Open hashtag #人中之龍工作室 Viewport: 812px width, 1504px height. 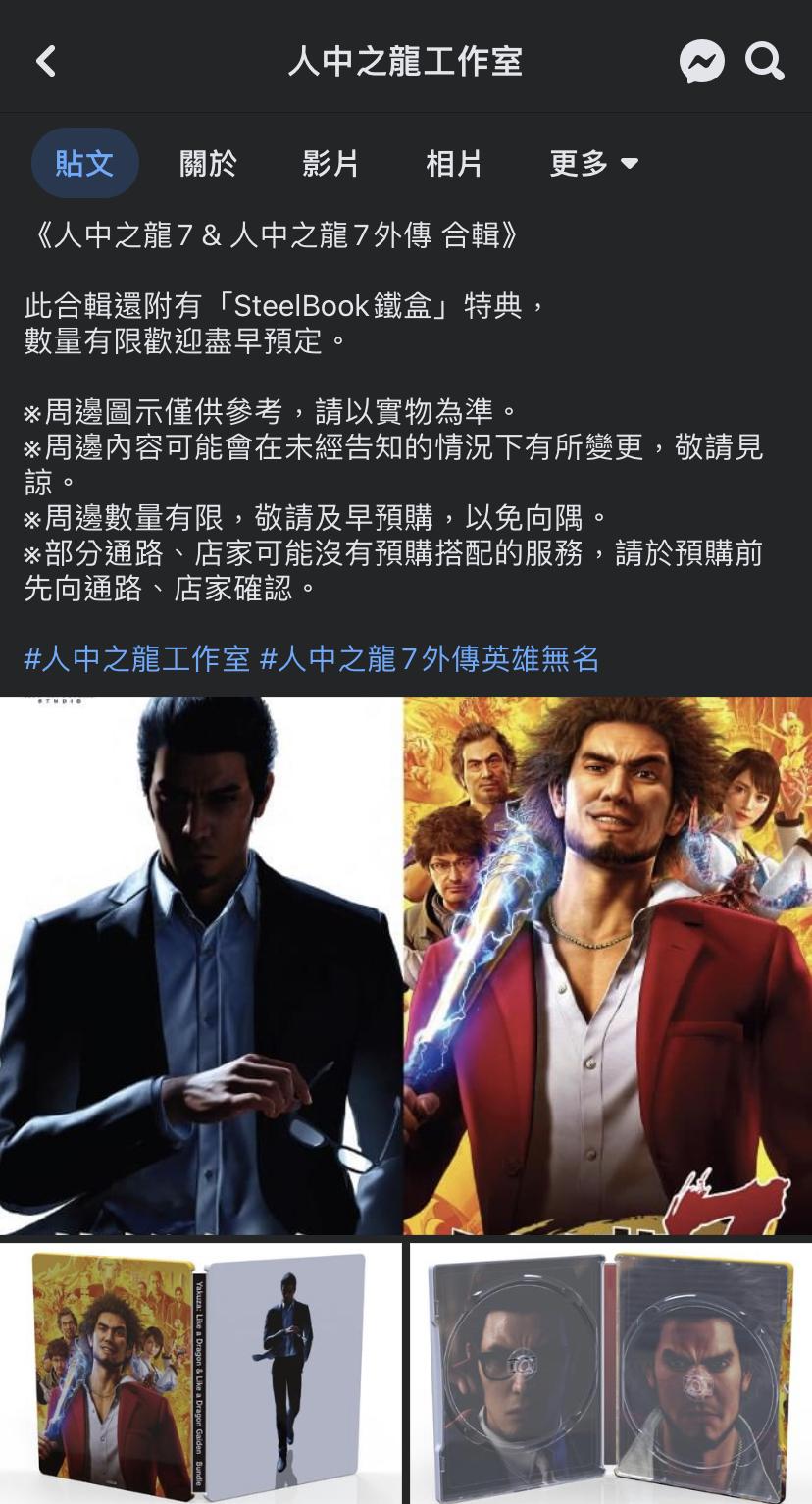point(136,658)
